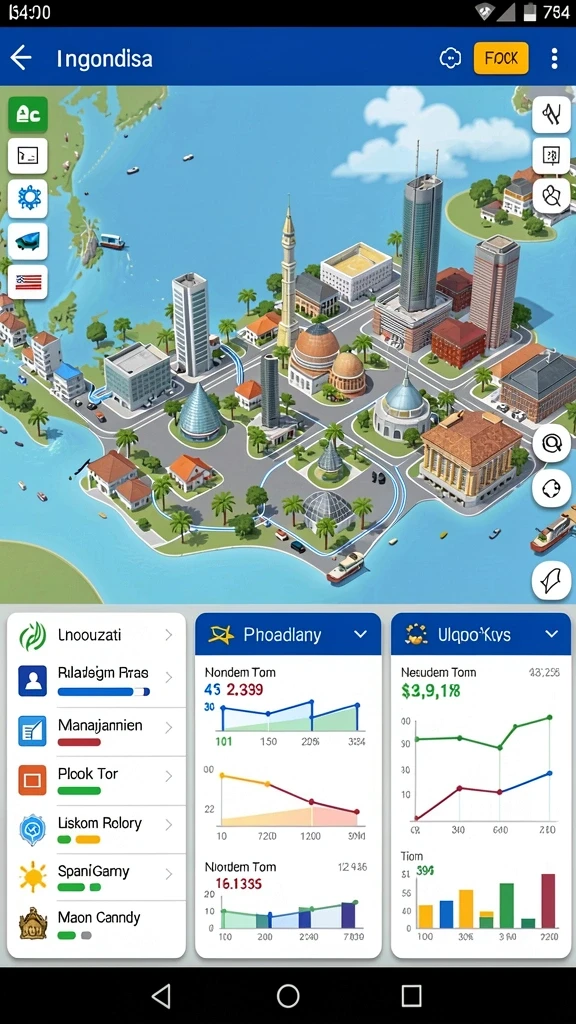Select the Manajannien list item
Screen dimensions: 576x1024
coord(97,731)
